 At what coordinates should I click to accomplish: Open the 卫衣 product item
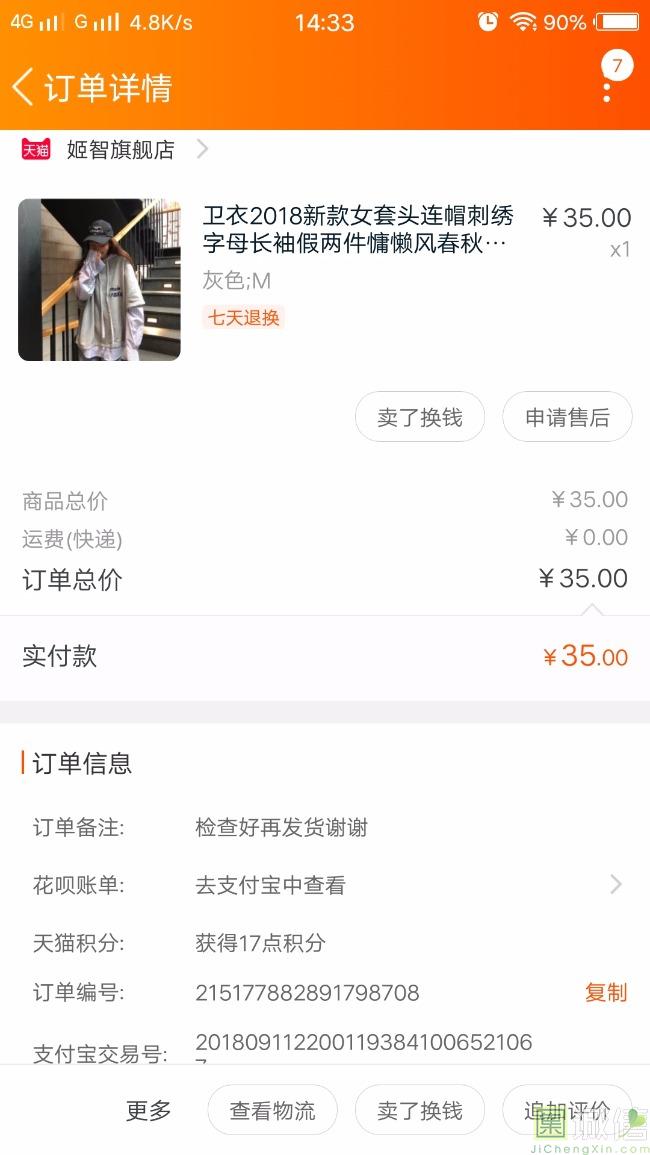click(x=324, y=280)
